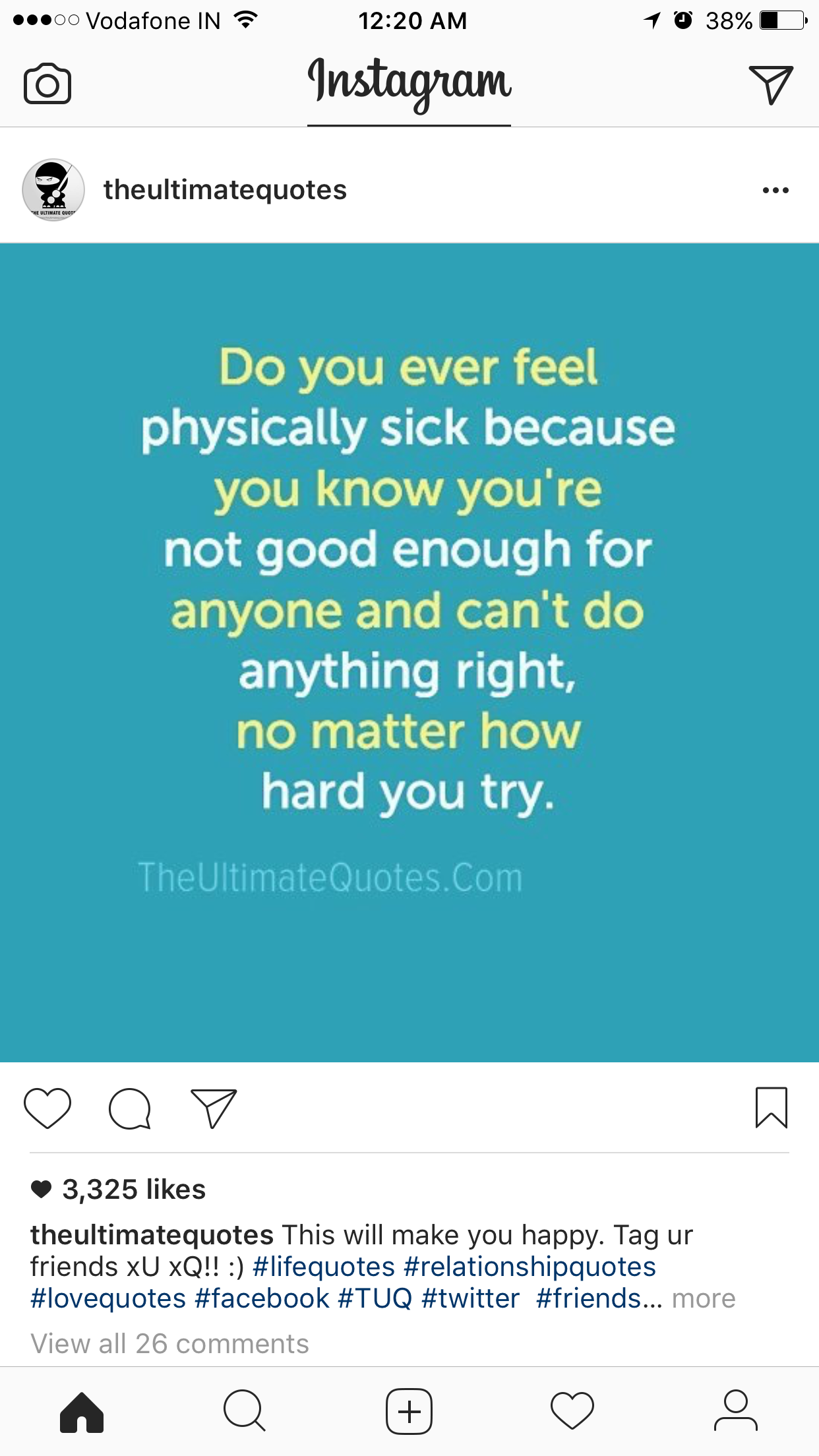Bookmark this quote post

[771, 1108]
